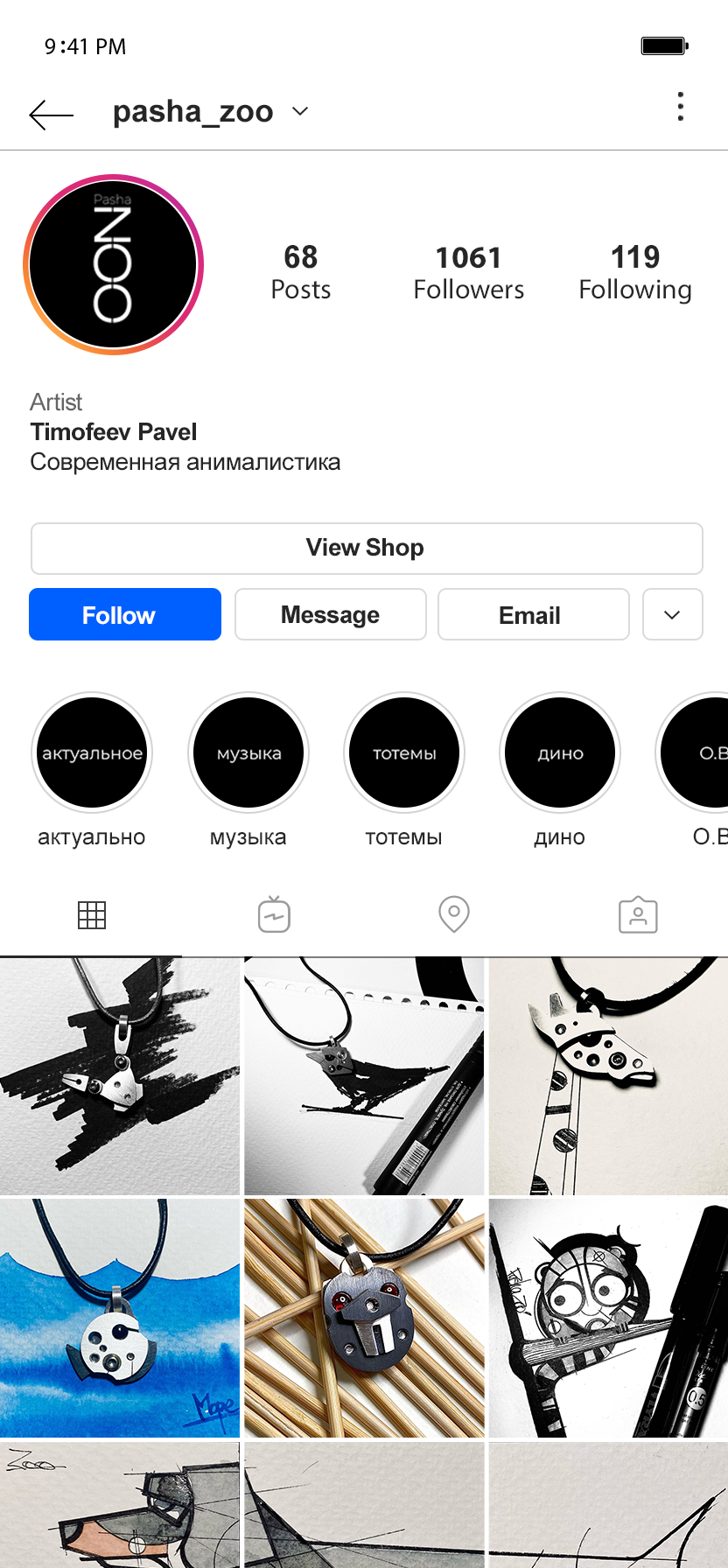Expand suggested accounts with the chevron button
This screenshot has height=1568, width=728.
pos(672,614)
